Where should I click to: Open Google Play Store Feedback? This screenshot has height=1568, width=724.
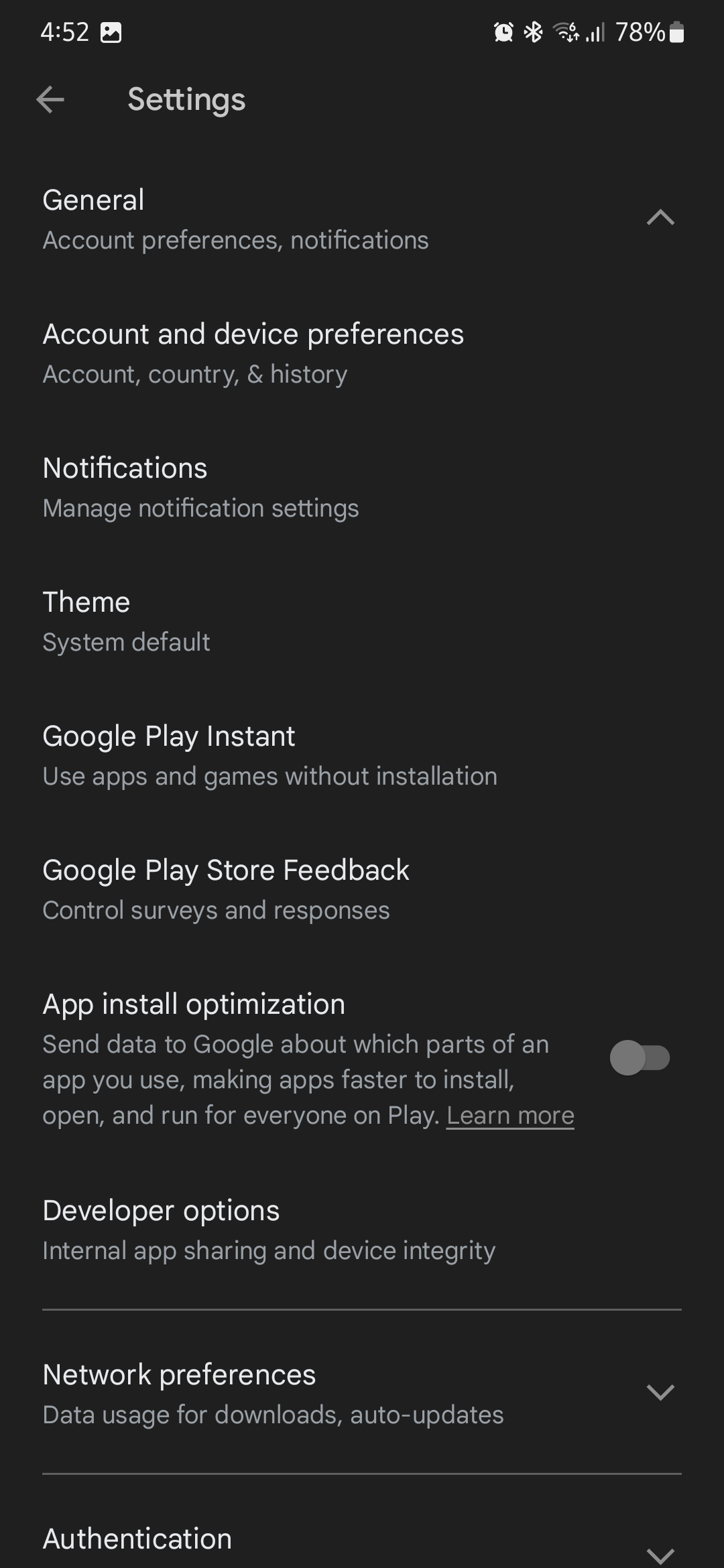(227, 889)
